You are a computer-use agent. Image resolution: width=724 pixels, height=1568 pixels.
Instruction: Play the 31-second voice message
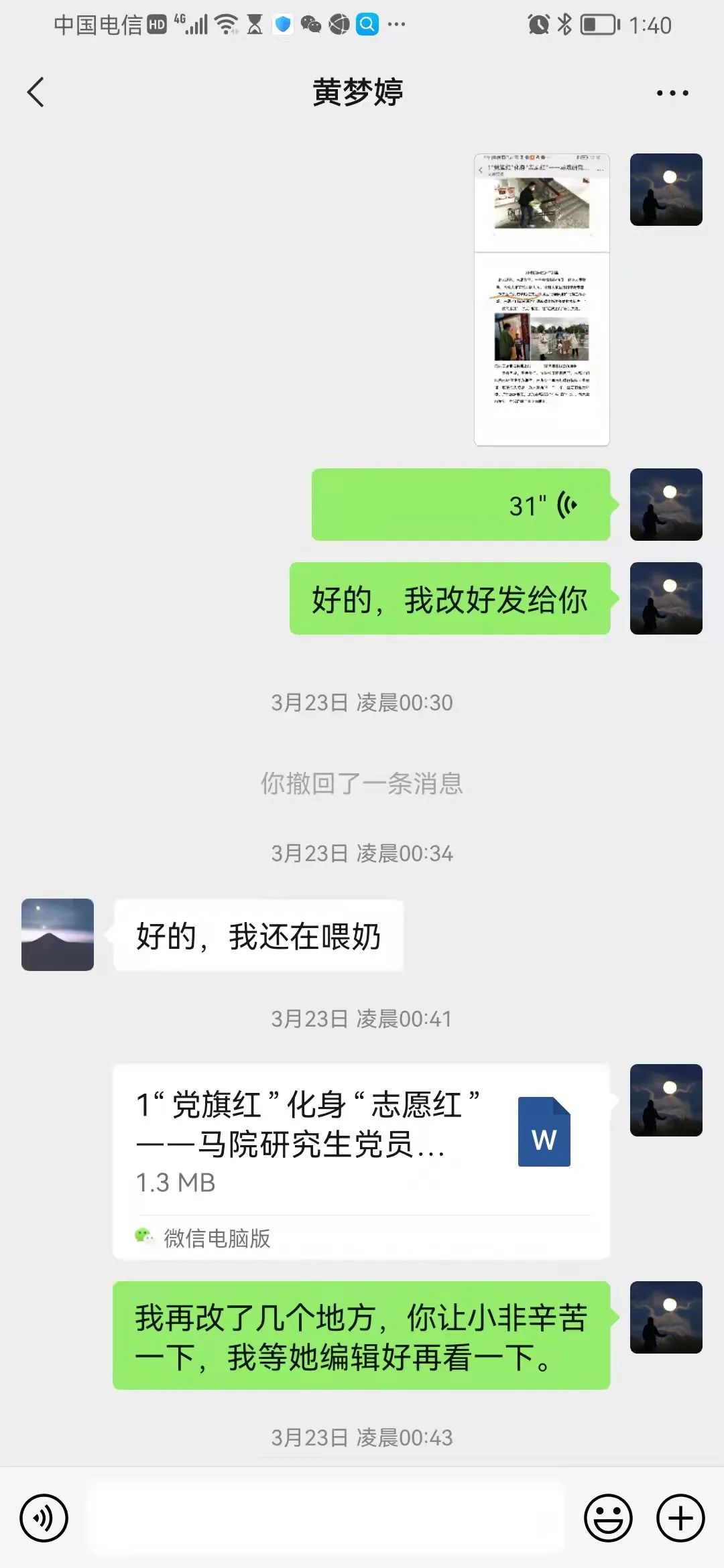[x=461, y=505]
